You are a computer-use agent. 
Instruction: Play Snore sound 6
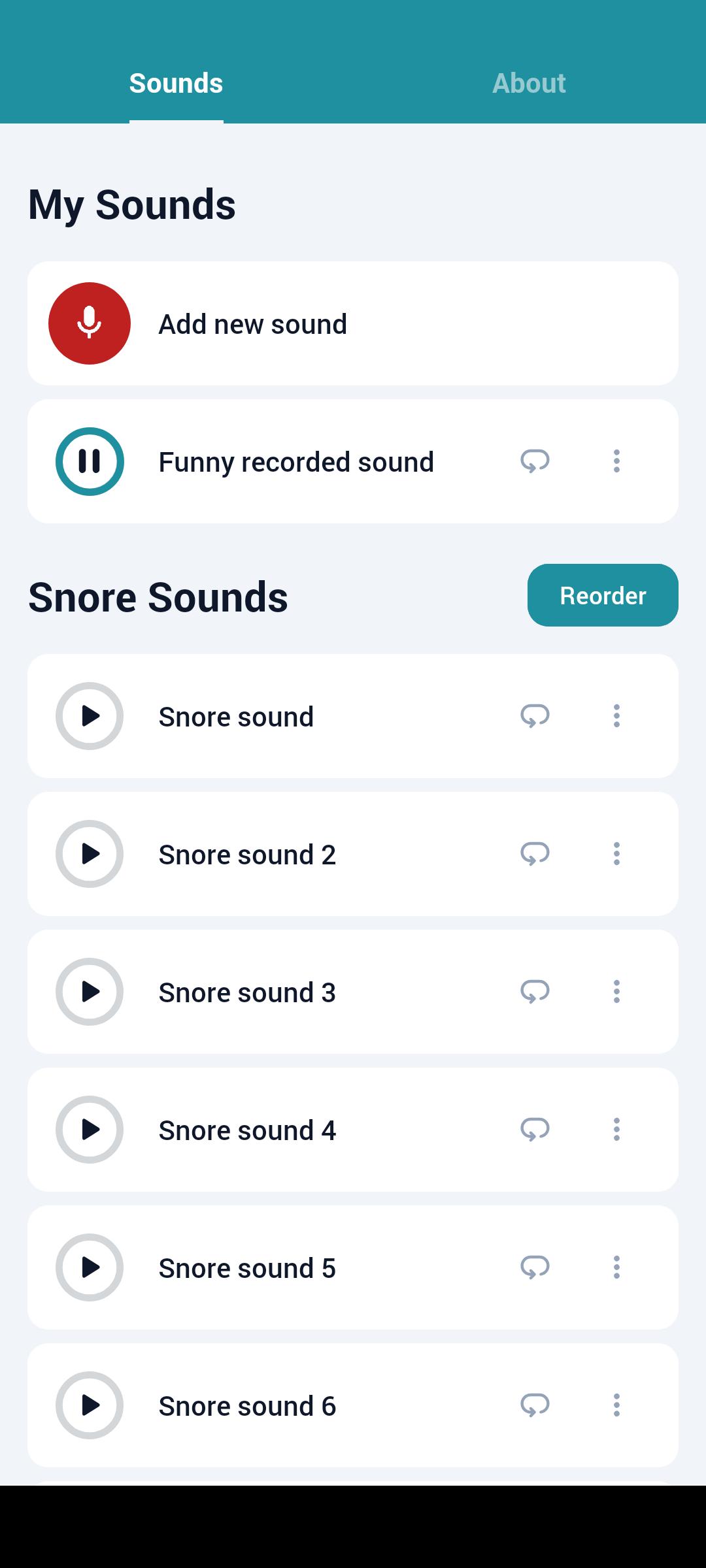[89, 1405]
